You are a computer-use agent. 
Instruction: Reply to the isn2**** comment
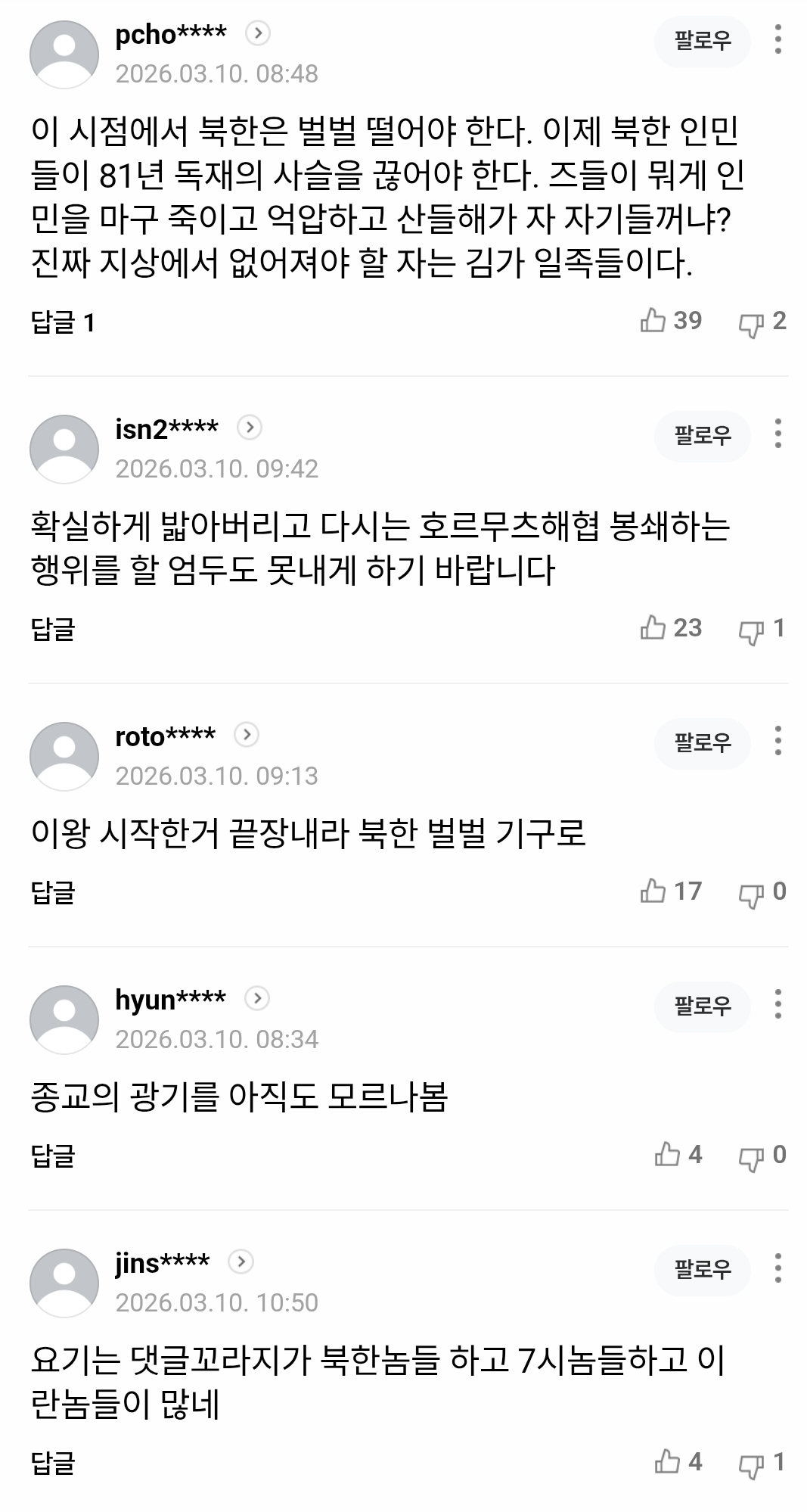tap(53, 629)
